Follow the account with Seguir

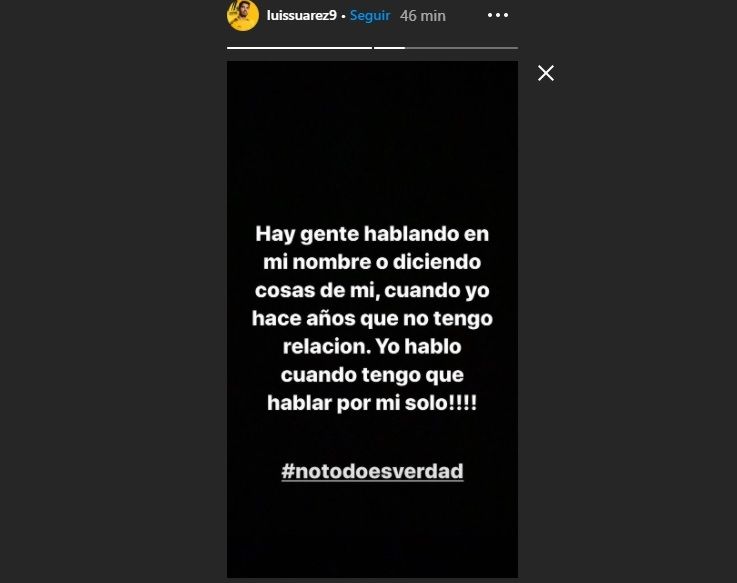(369, 16)
